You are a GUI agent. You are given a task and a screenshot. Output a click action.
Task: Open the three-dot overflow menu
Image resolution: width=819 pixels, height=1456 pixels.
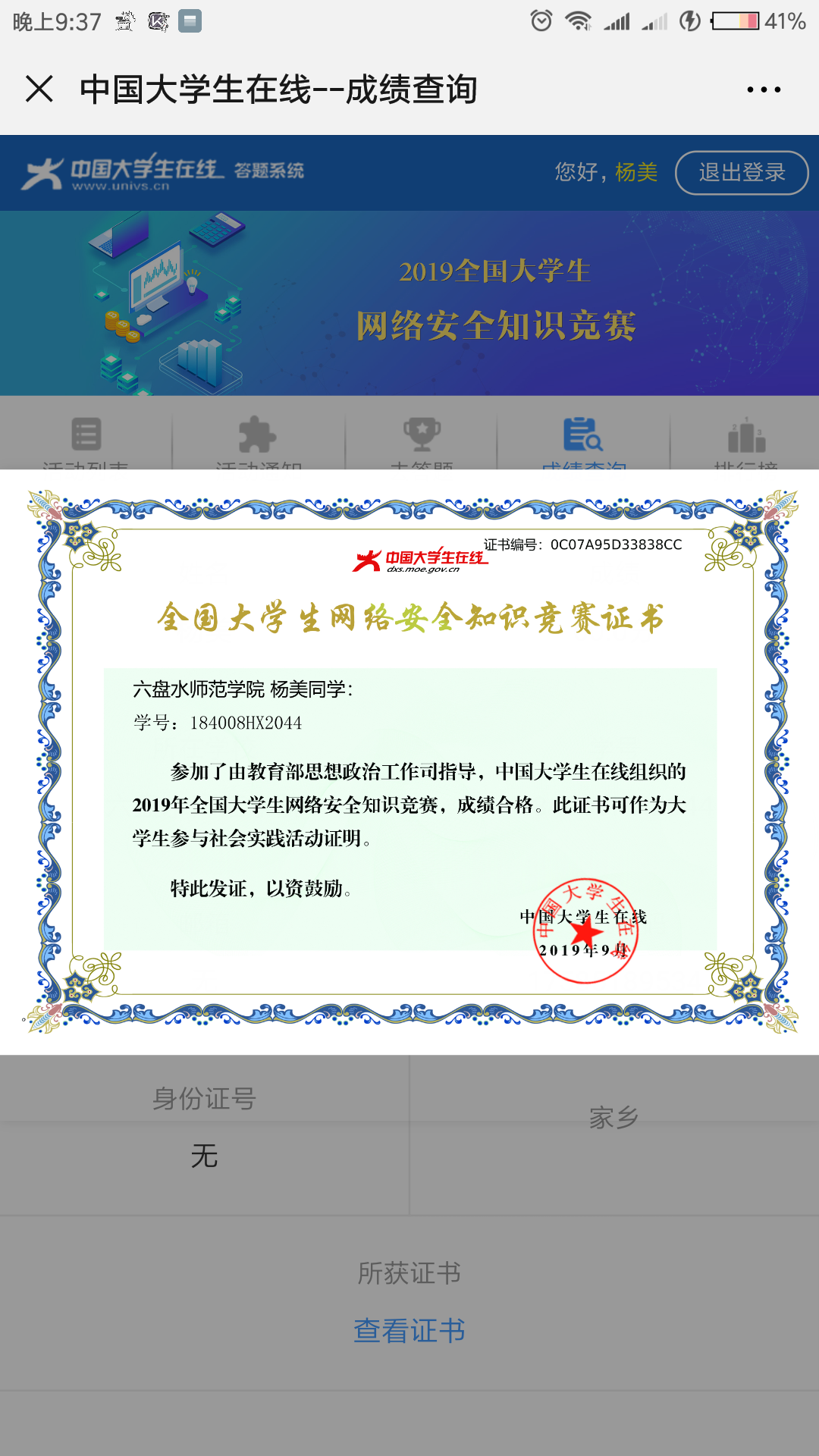pos(763,89)
